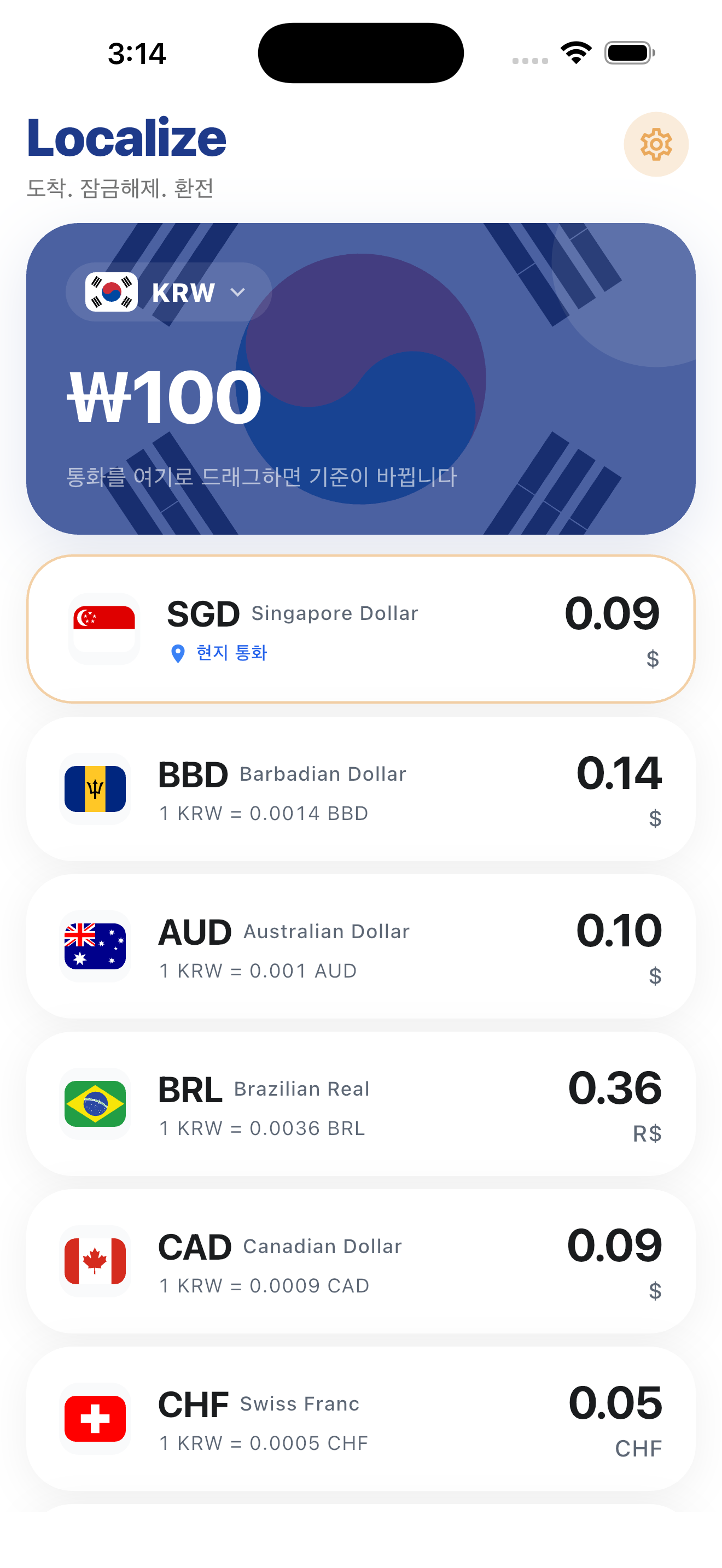This screenshot has width=722, height=1568.
Task: Click the location pin beside 현지 통화
Action: 178,653
